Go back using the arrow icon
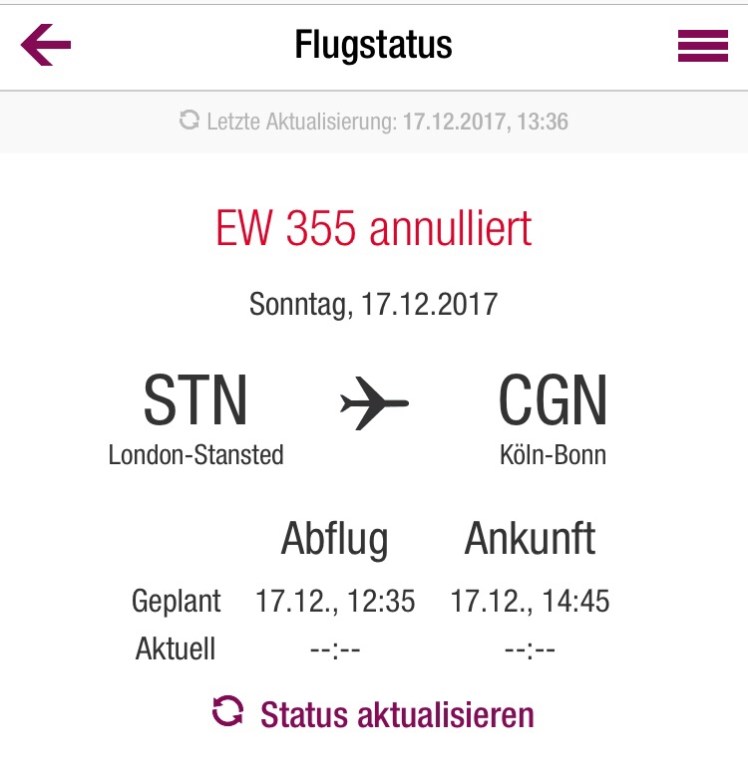The height and width of the screenshot is (768, 748). (x=46, y=45)
